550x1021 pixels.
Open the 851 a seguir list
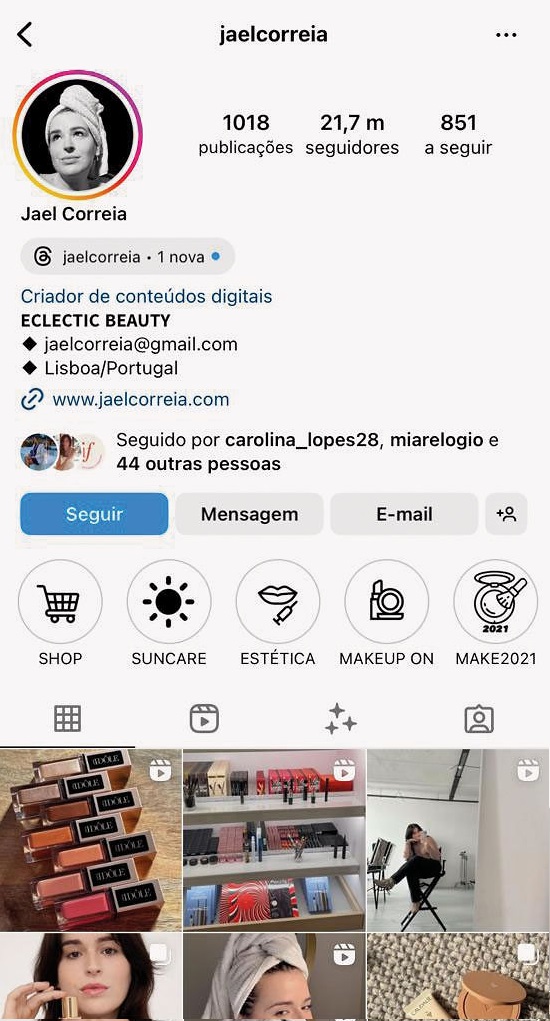(458, 134)
